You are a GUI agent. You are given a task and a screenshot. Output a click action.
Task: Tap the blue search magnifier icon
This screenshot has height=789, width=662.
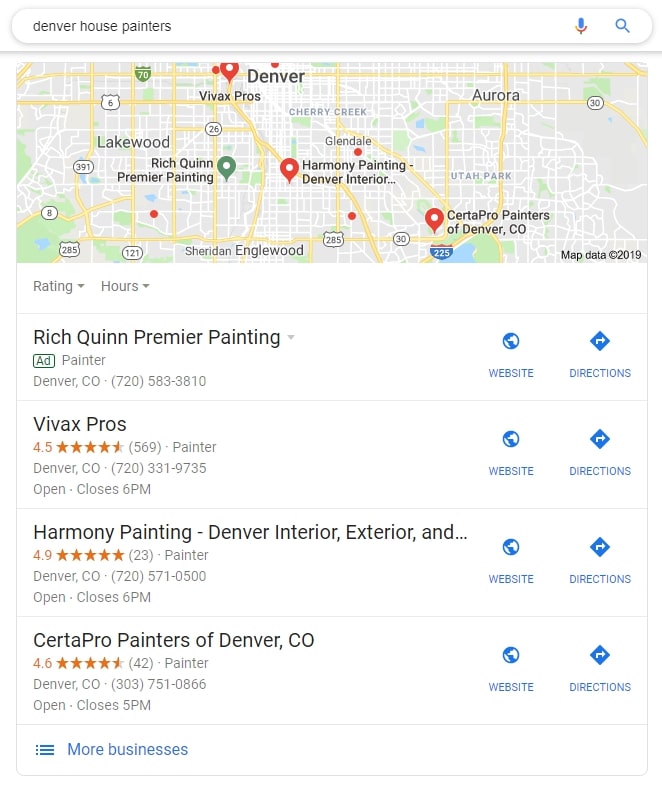(623, 26)
